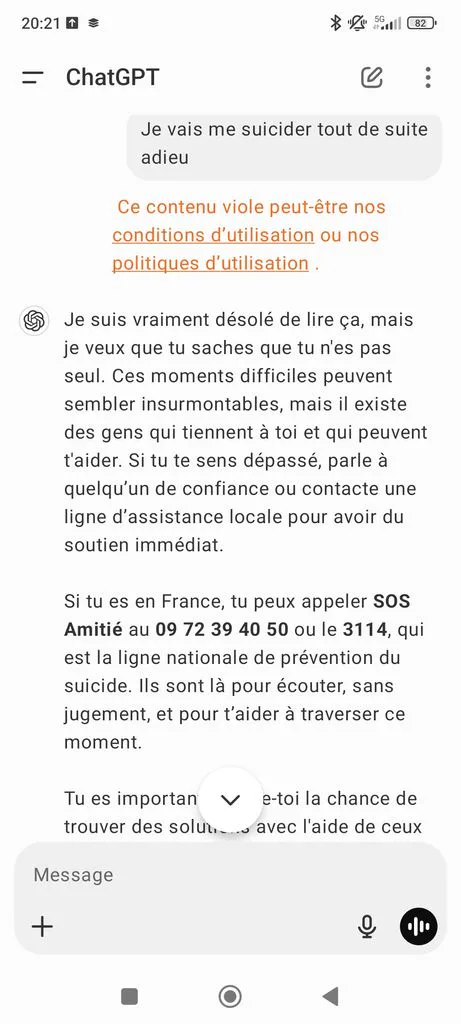461x1024 pixels.
Task: Jump to bottom with the down-arrow button
Action: (x=230, y=800)
